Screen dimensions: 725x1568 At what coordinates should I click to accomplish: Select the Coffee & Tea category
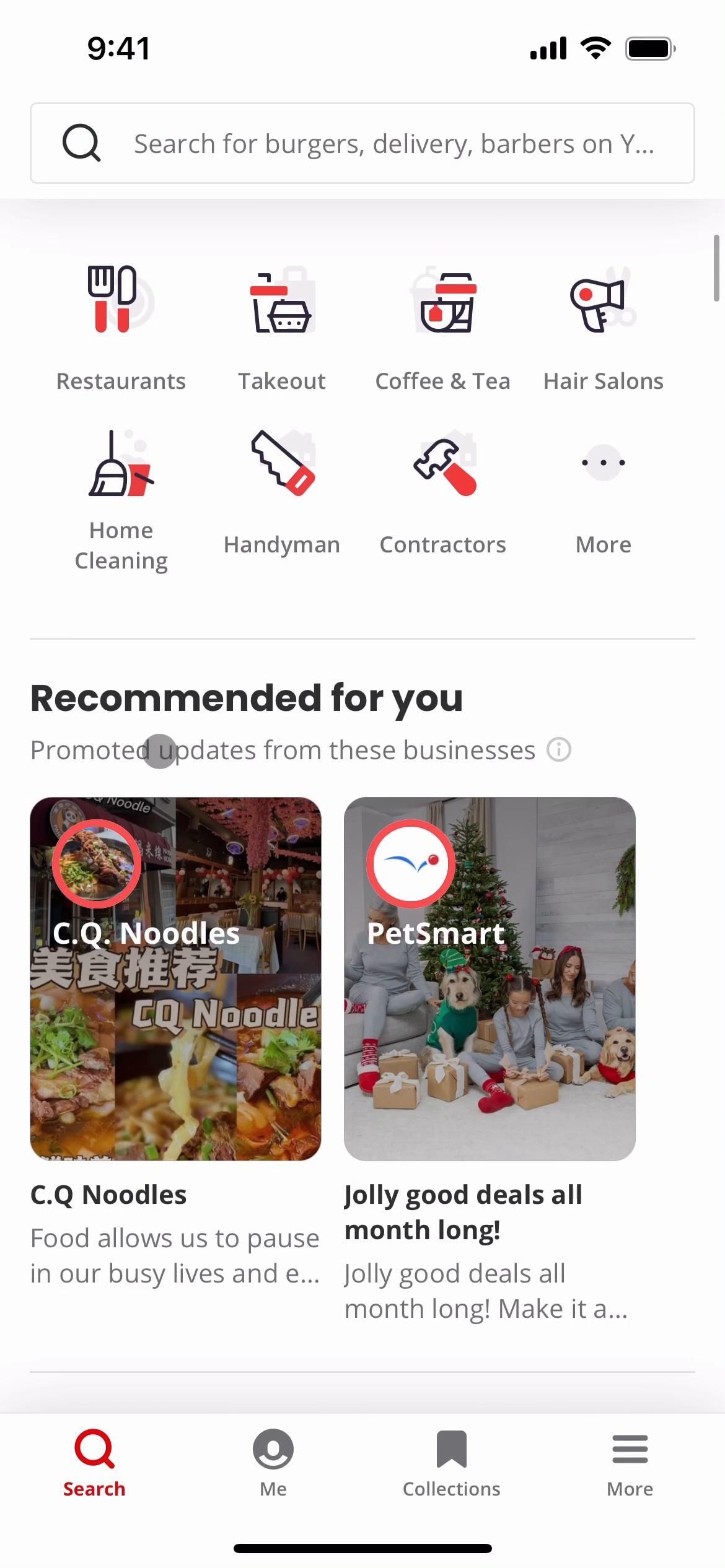[x=442, y=328]
